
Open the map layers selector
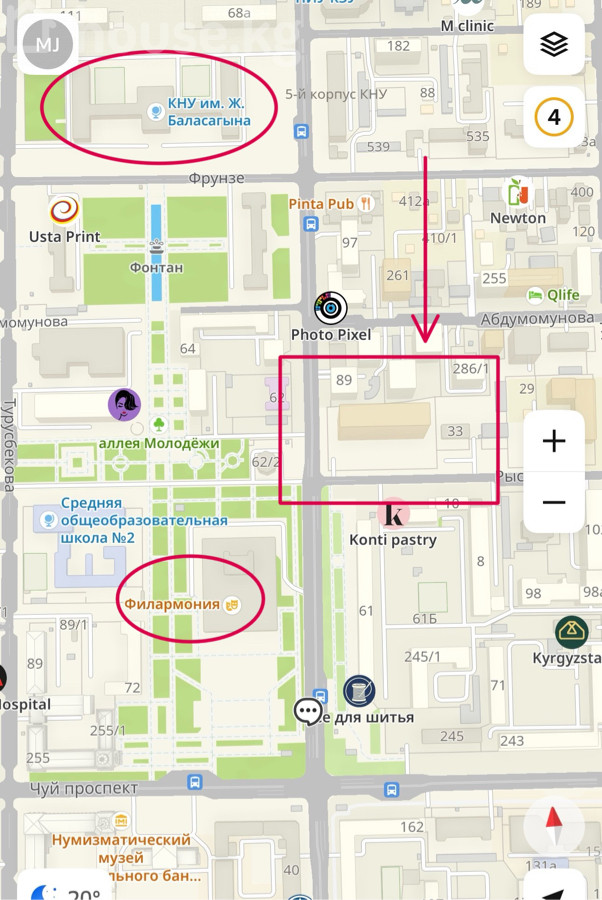pos(554,45)
